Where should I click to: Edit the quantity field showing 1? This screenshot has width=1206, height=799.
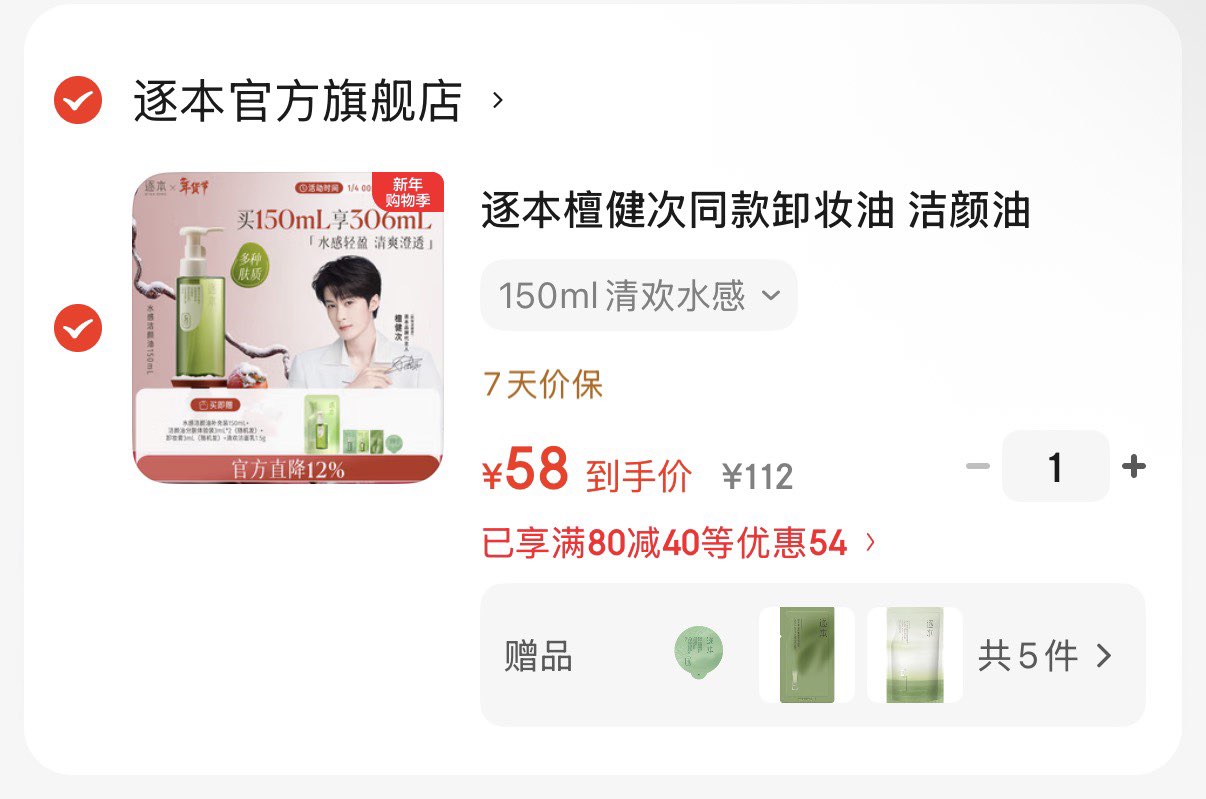(1055, 467)
